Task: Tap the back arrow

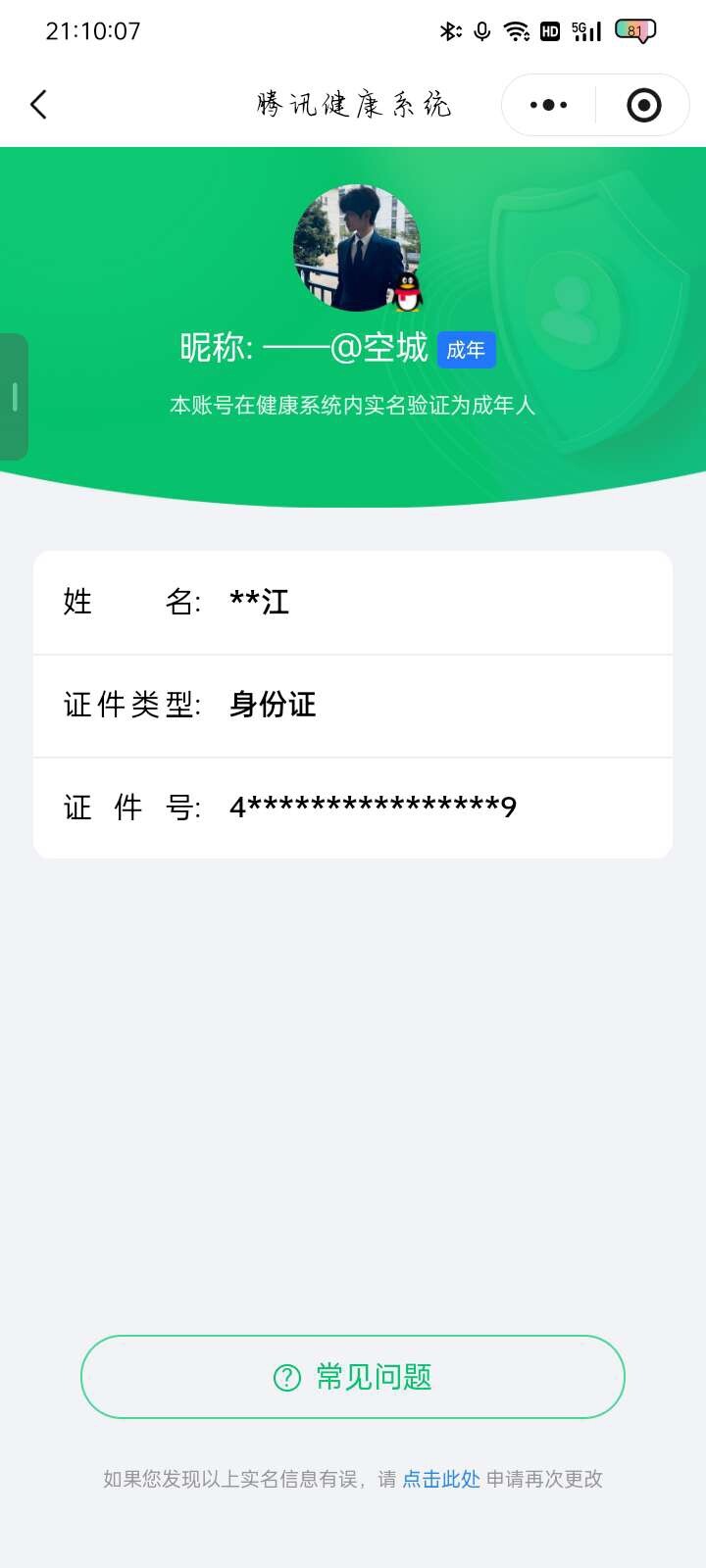Action: click(39, 104)
